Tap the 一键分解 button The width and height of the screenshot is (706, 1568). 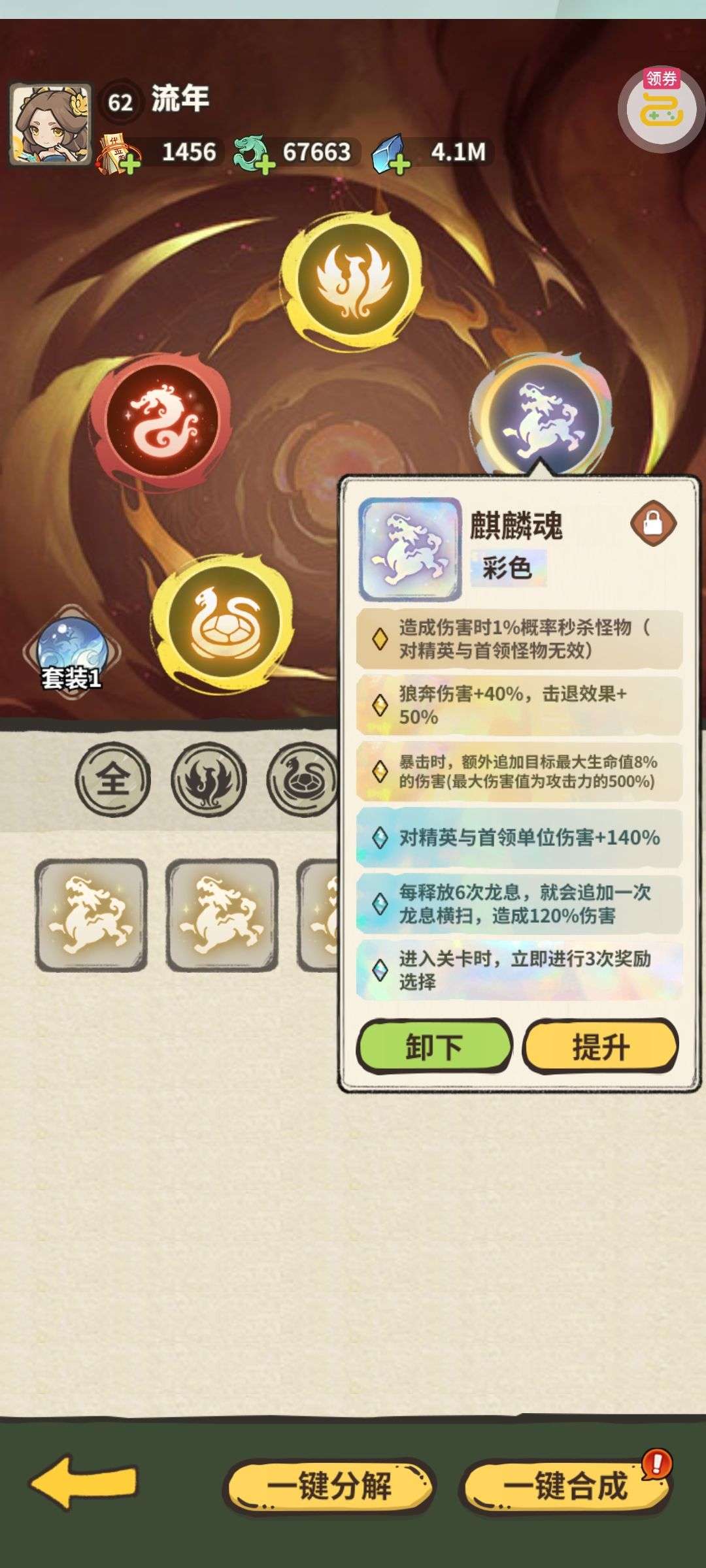point(329,1486)
